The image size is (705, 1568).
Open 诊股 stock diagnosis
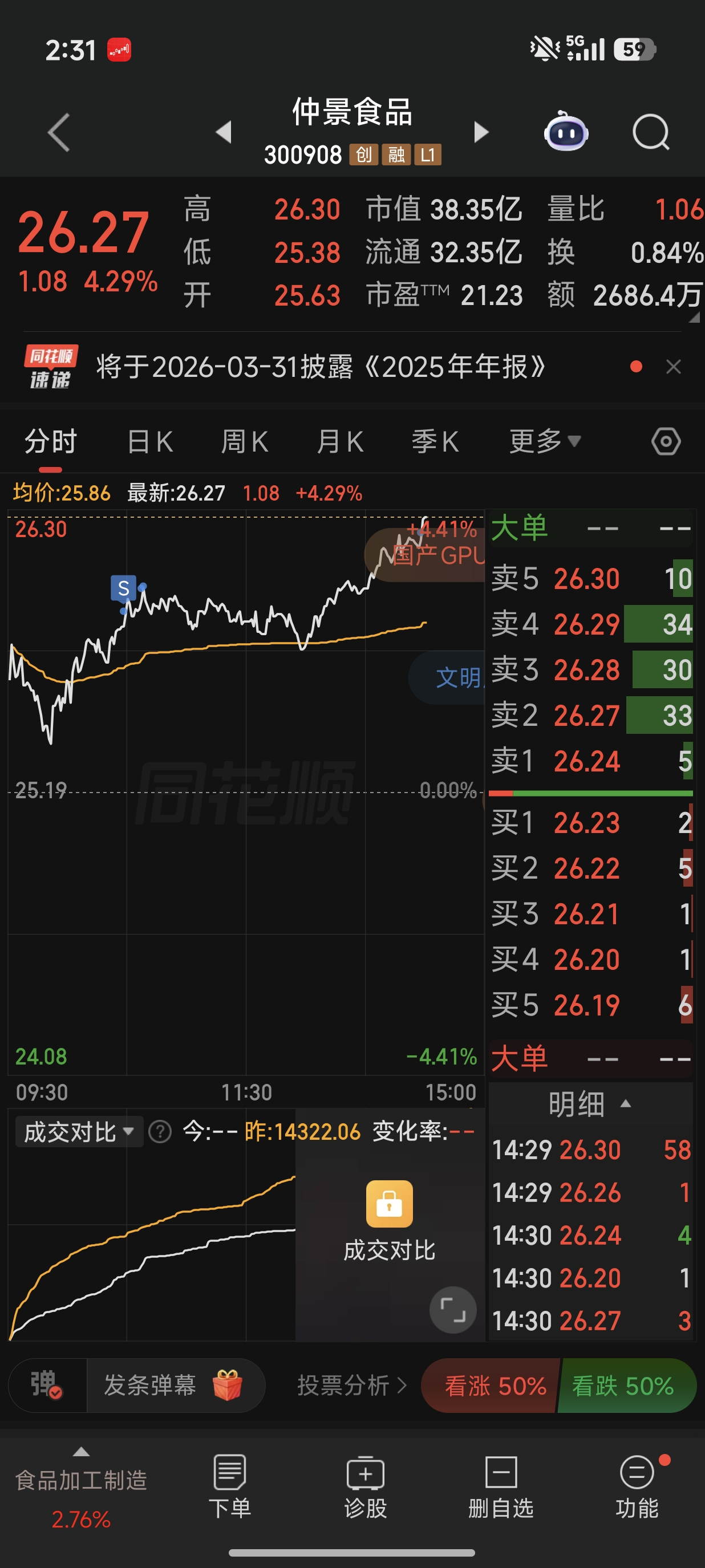(365, 1486)
